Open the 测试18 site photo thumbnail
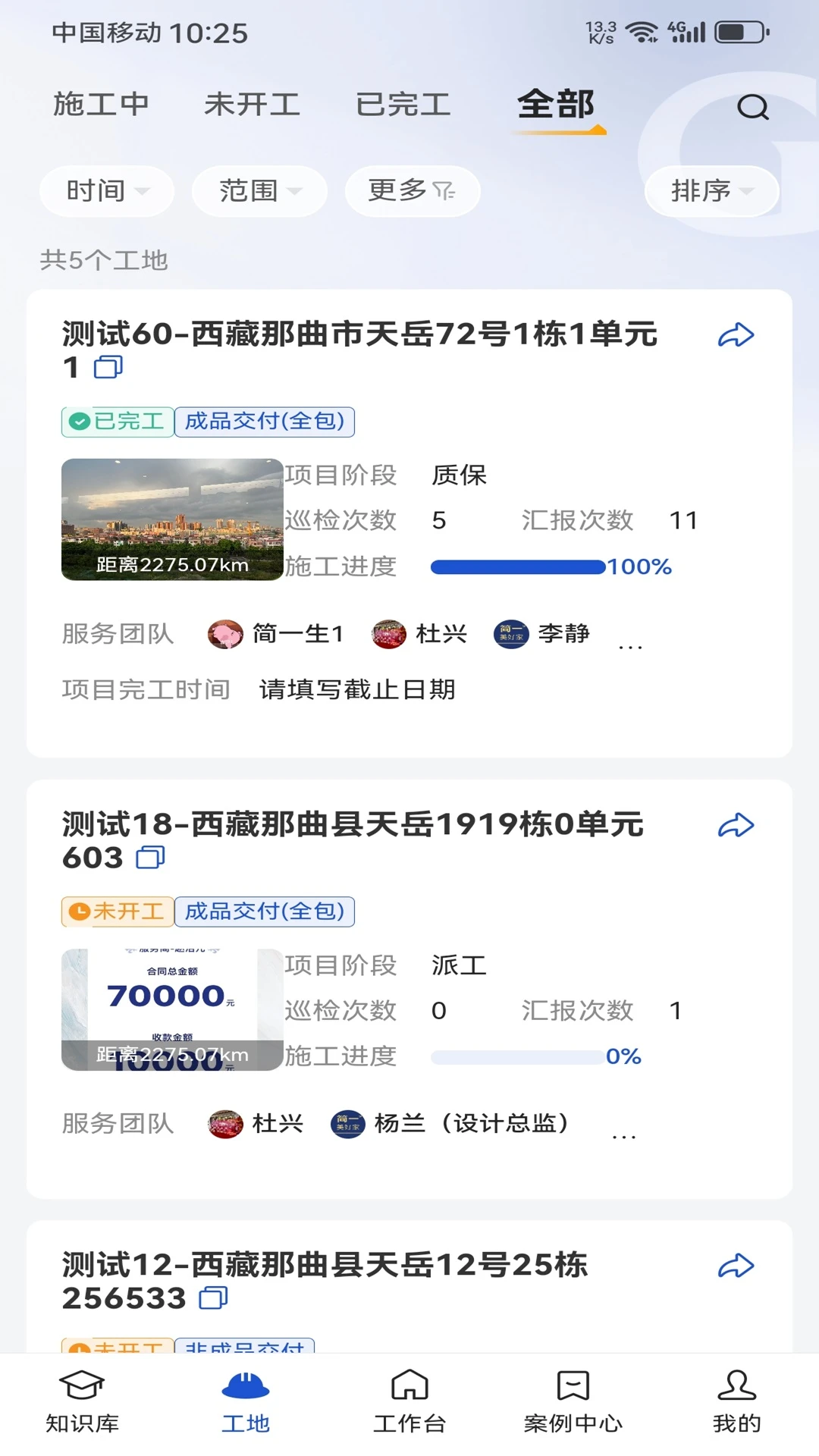Image resolution: width=819 pixels, height=1456 pixels. coord(172,1009)
